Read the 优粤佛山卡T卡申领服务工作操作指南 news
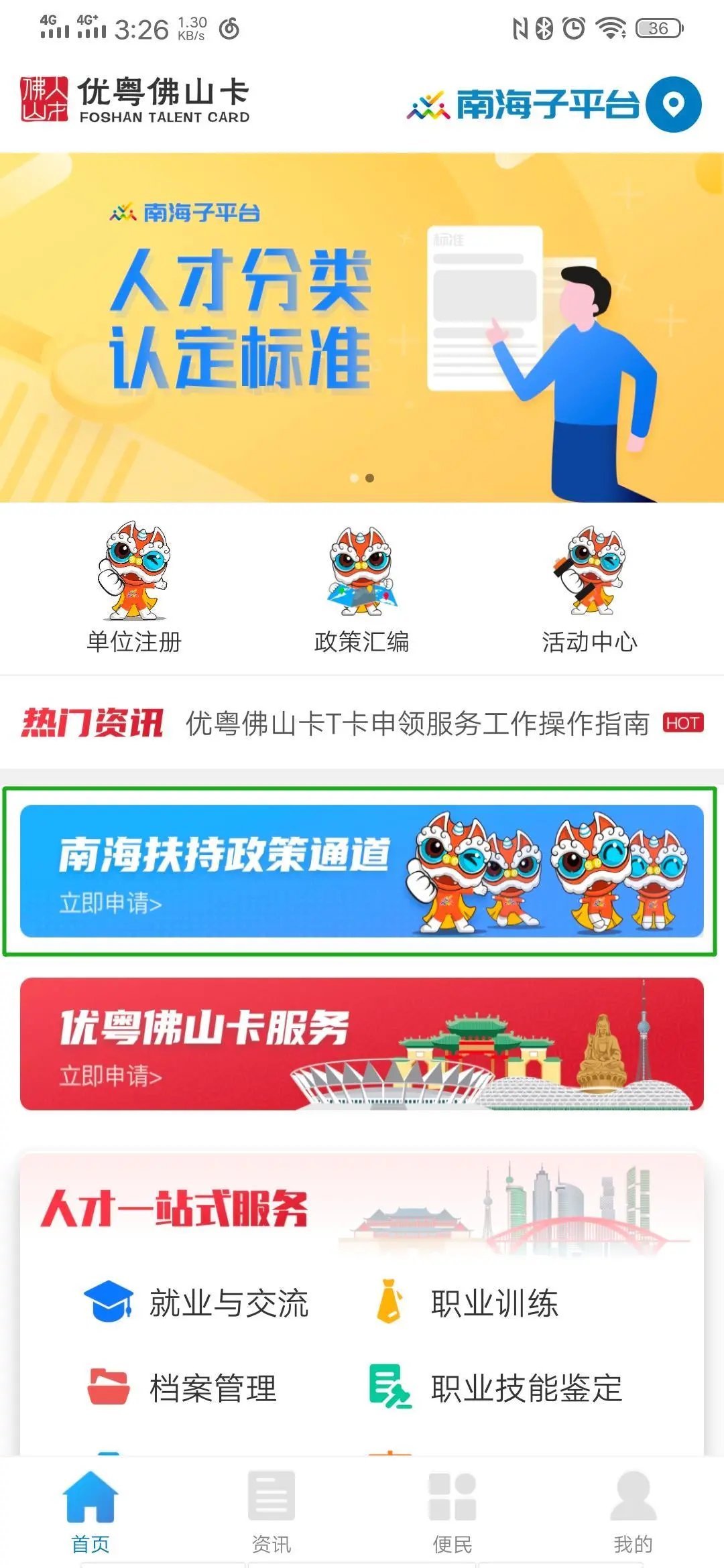Screen dimensions: 724x1568 [417, 724]
